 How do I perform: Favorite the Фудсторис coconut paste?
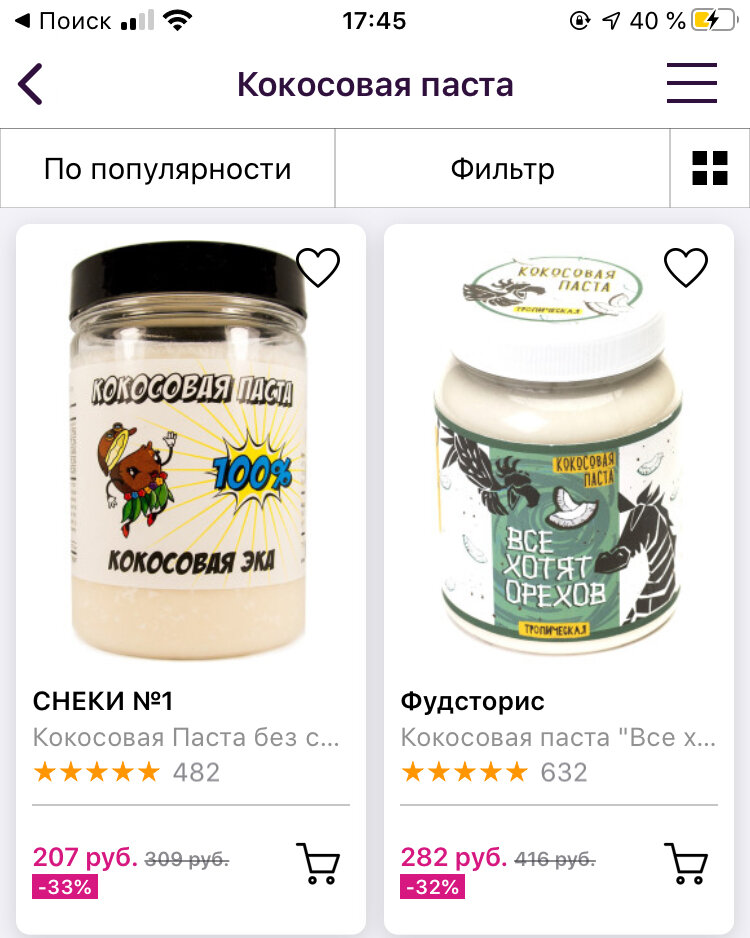tap(686, 267)
